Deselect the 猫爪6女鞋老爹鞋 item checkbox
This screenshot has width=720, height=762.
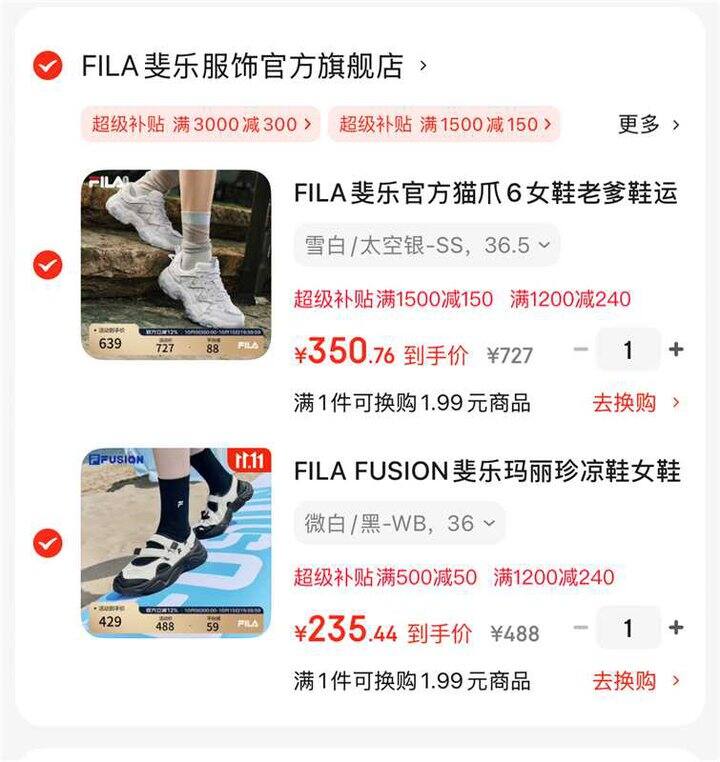pos(47,265)
